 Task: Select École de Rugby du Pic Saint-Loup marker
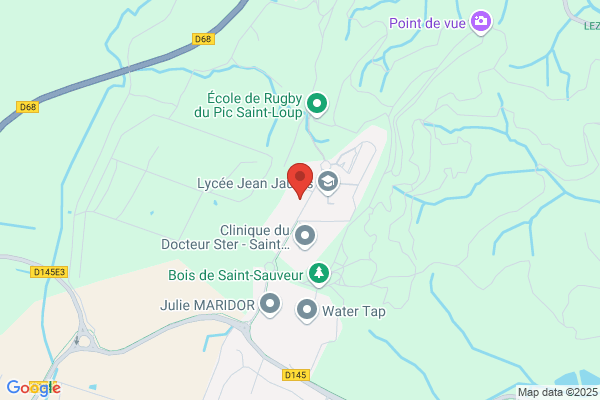(317, 103)
